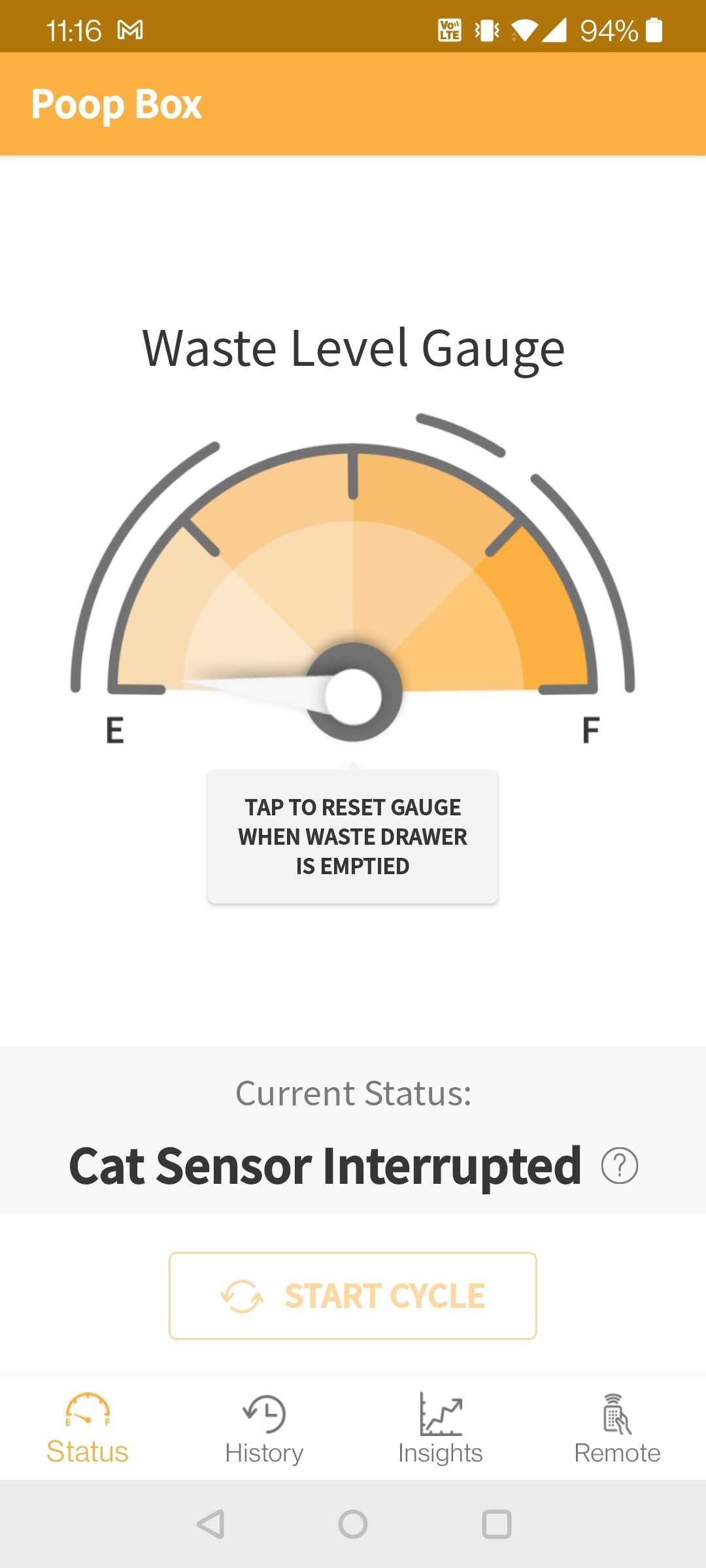
Task: Switch to the History tab
Action: click(x=264, y=1429)
